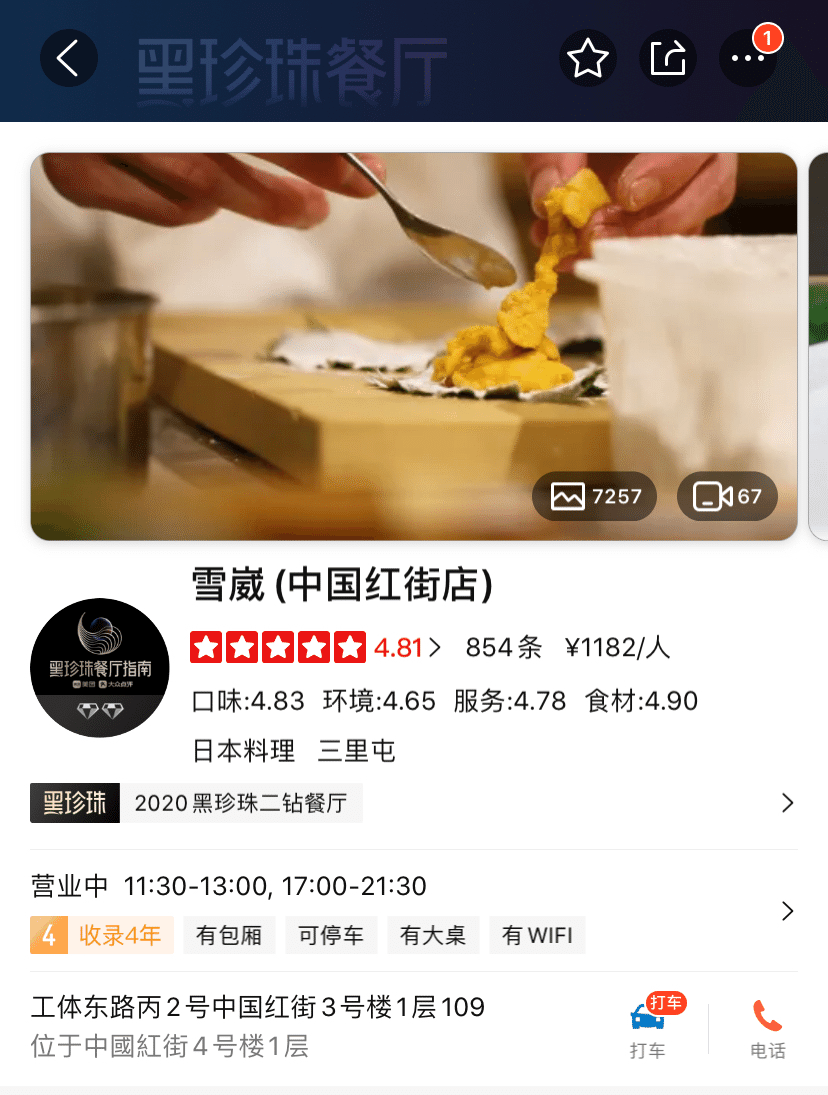Share the restaurant page
The height and width of the screenshot is (1095, 828).
pyautogui.click(x=668, y=58)
